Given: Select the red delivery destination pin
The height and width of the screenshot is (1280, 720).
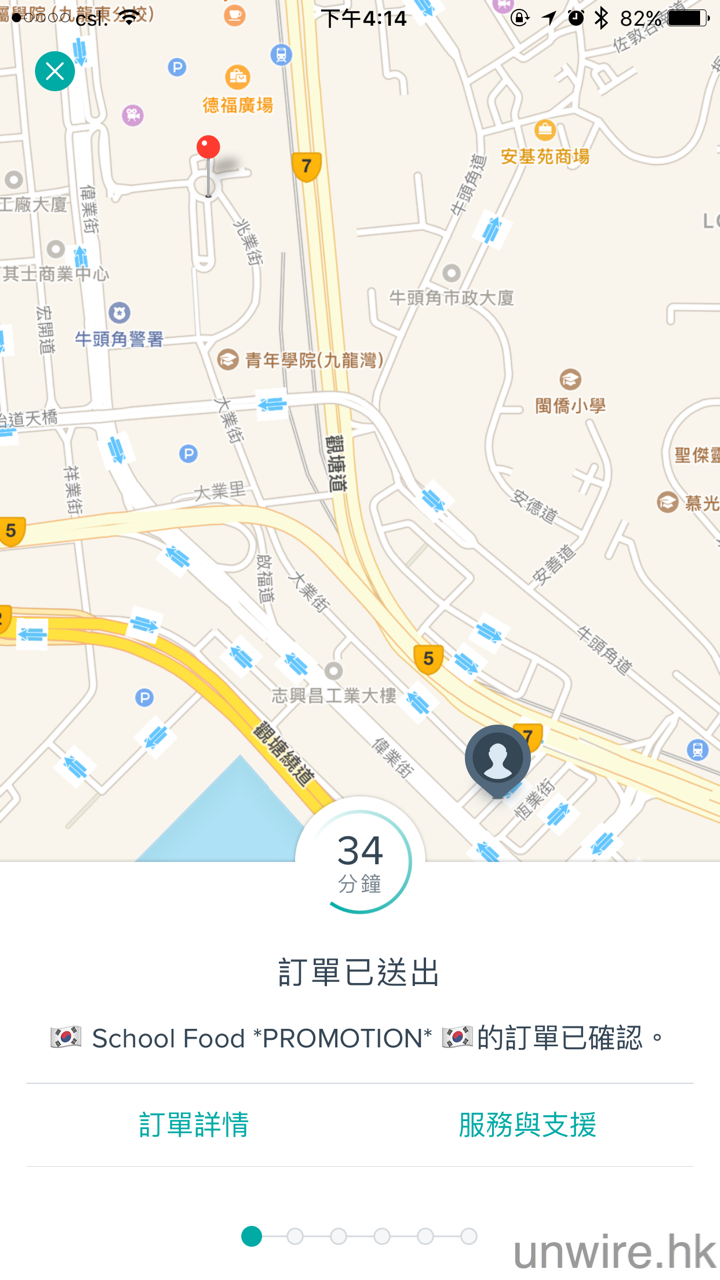Looking at the screenshot, I should [x=208, y=150].
